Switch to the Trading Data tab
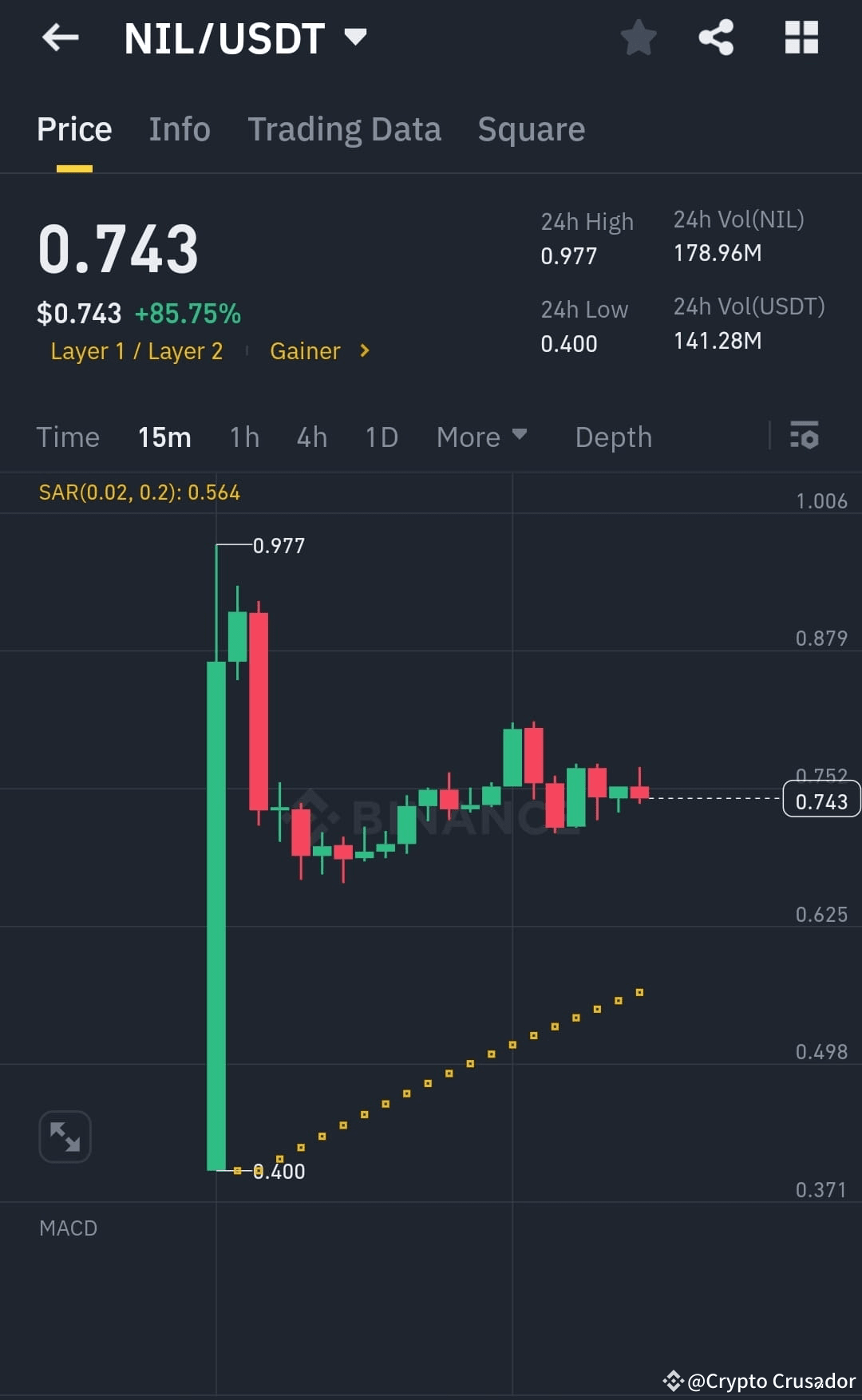The height and width of the screenshot is (1400, 862). tap(345, 129)
